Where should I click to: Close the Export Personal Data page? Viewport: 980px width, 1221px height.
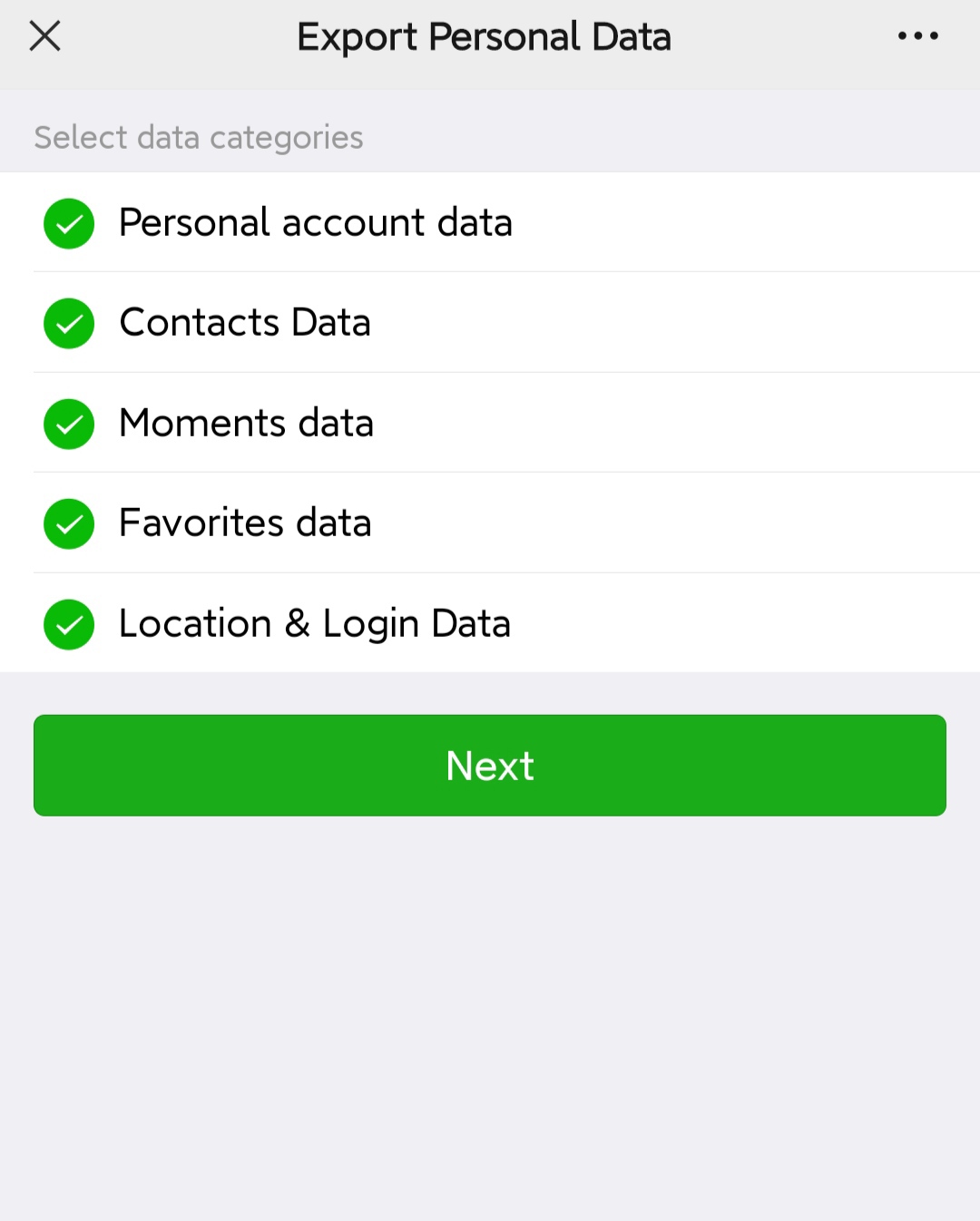click(x=44, y=36)
